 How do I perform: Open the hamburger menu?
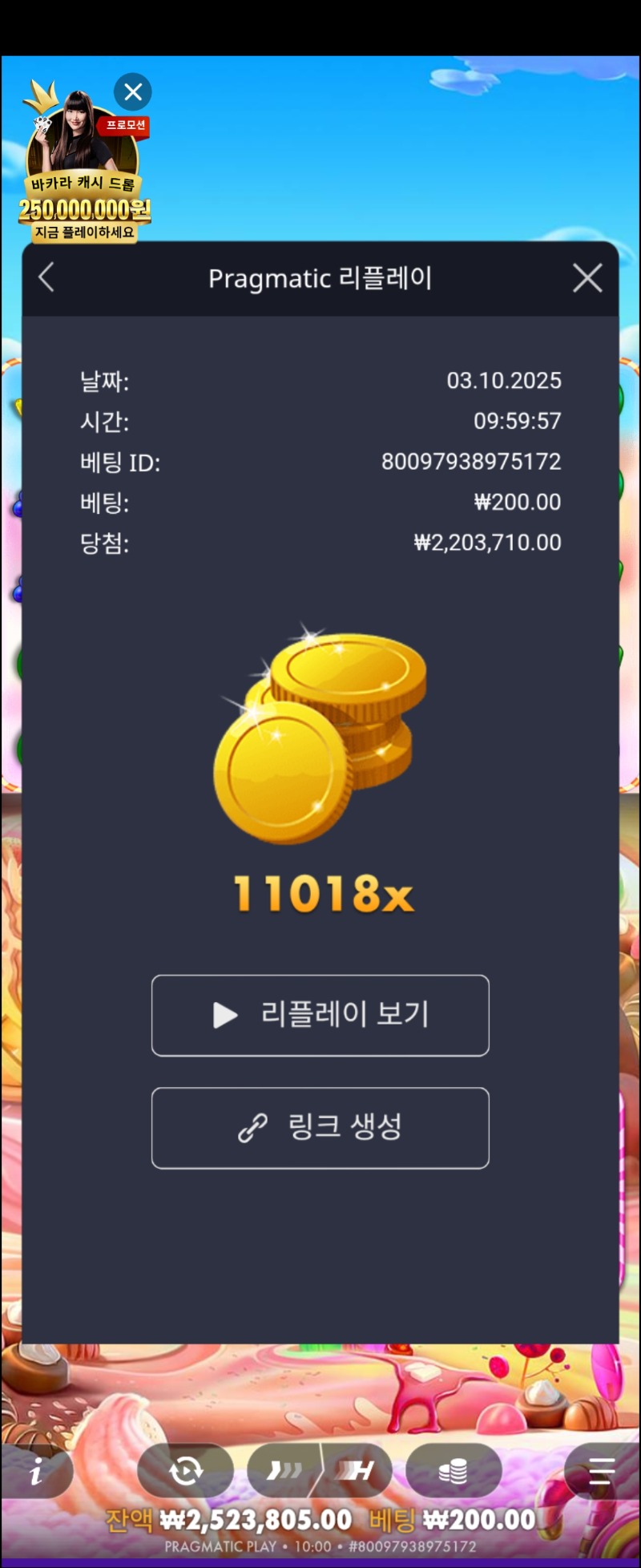click(x=600, y=1471)
